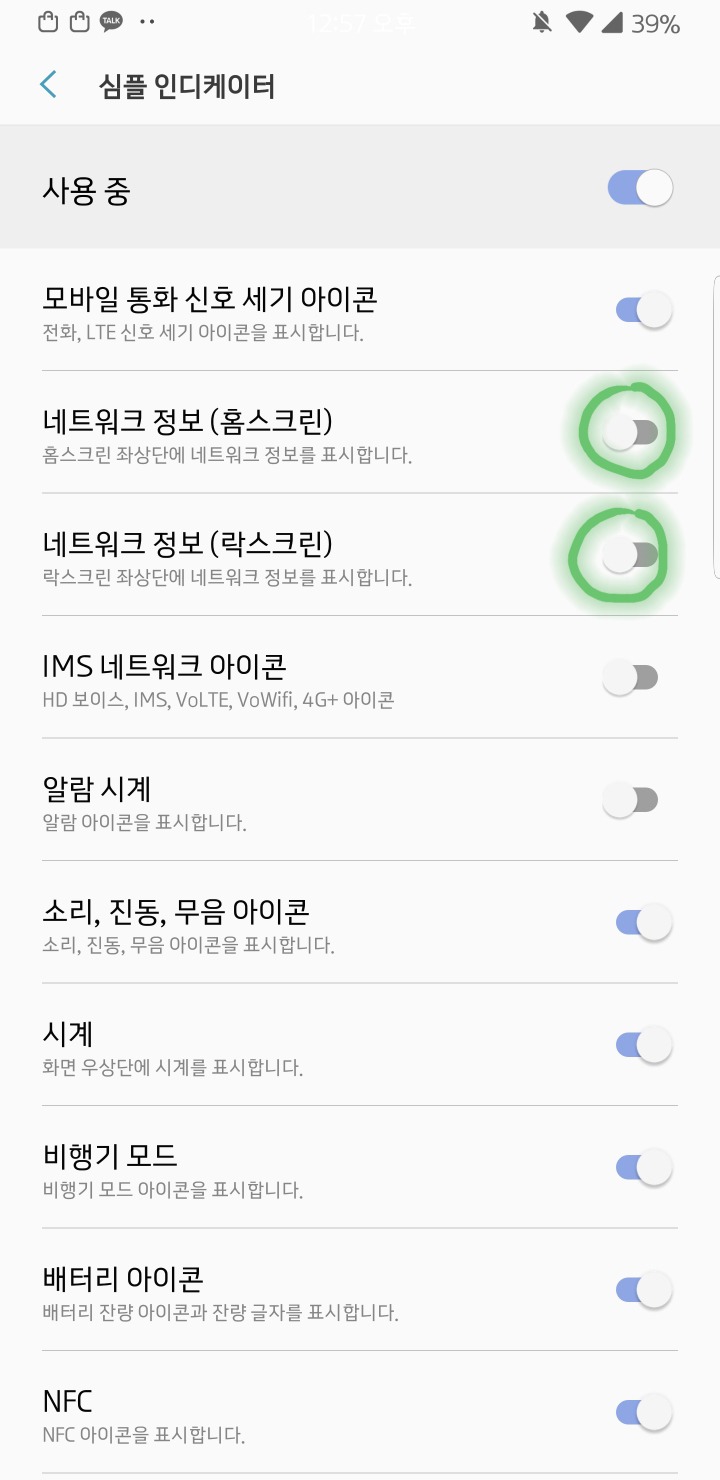Viewport: 720px width, 1480px height.
Task: Turn off 비행기 모드 icon toggle
Action: point(643,1167)
